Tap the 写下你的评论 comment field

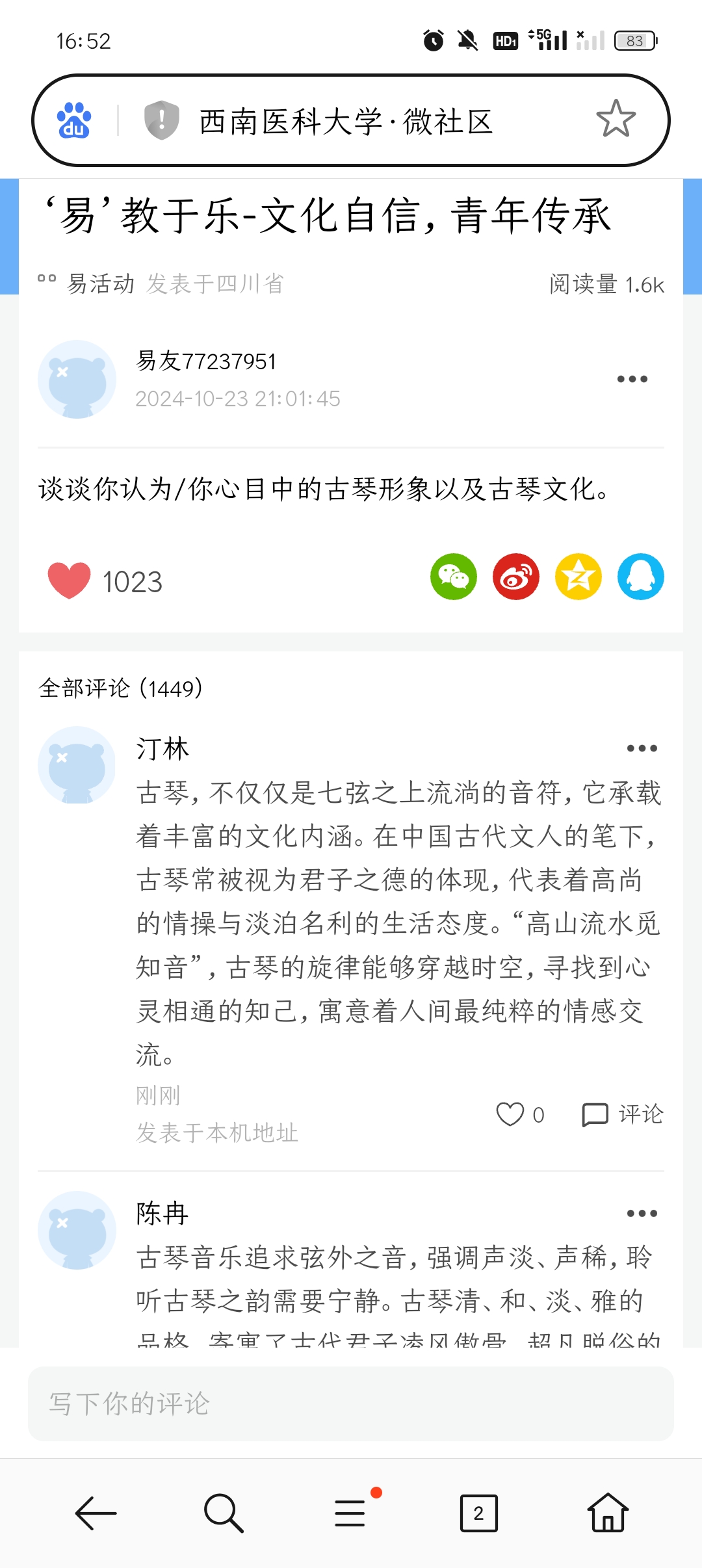[351, 1404]
